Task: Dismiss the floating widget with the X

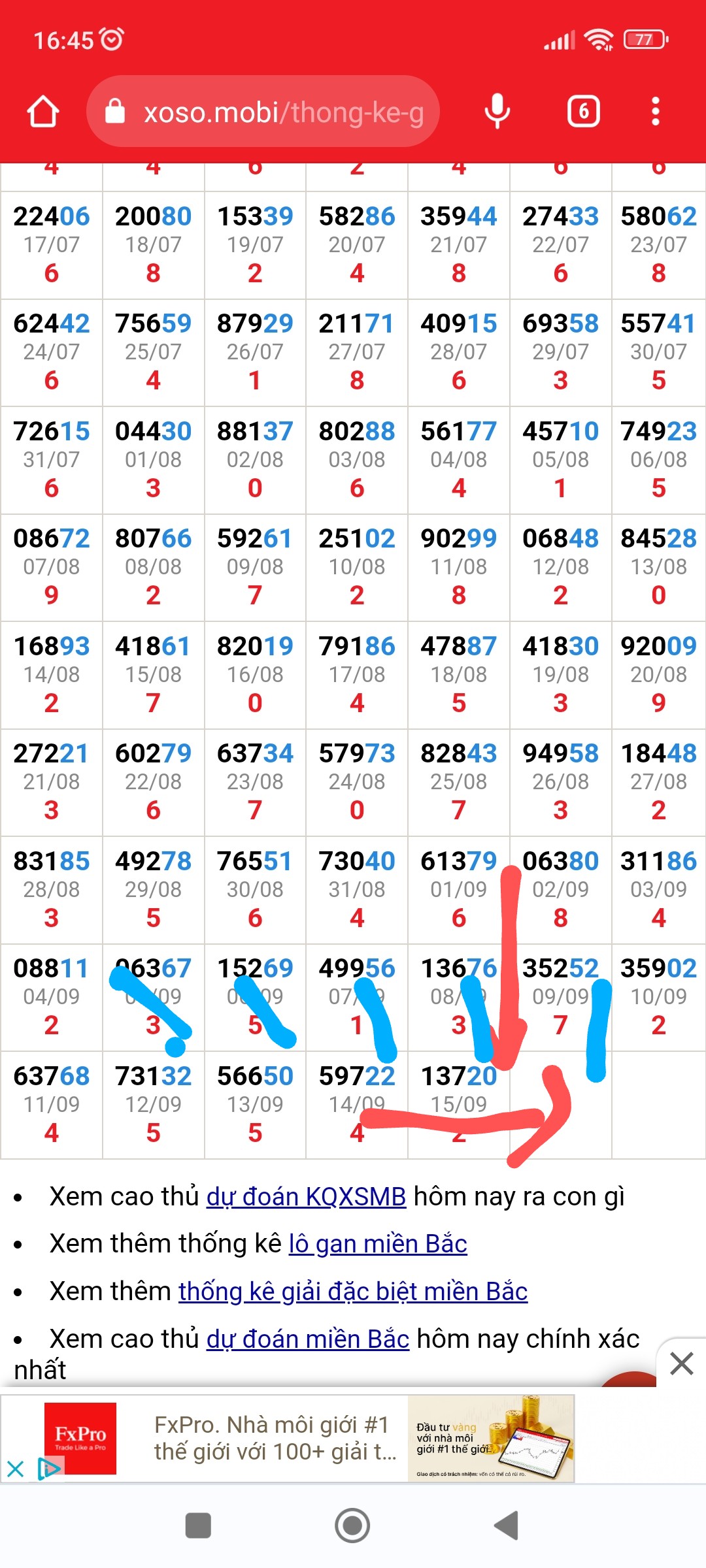Action: [x=682, y=1364]
